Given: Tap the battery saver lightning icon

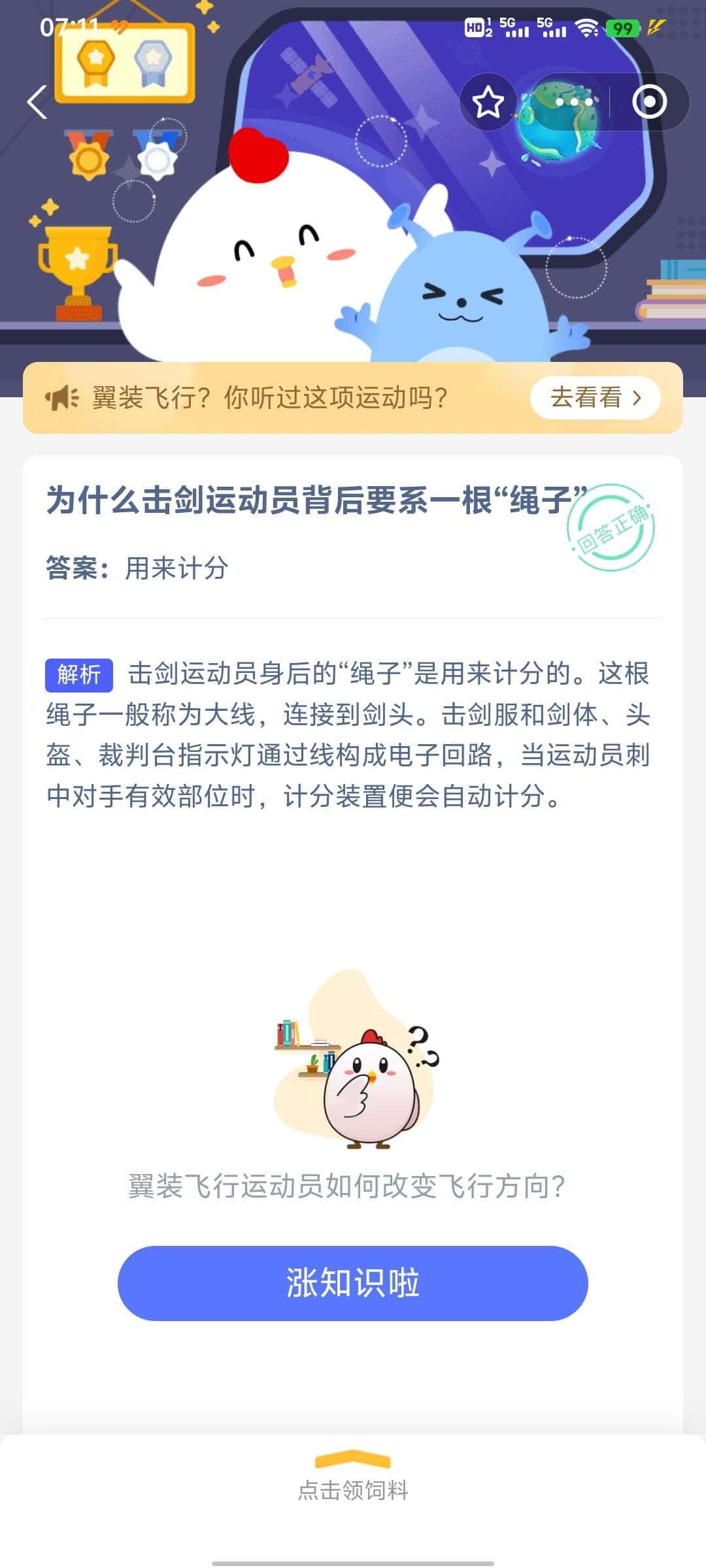Looking at the screenshot, I should [x=656, y=26].
